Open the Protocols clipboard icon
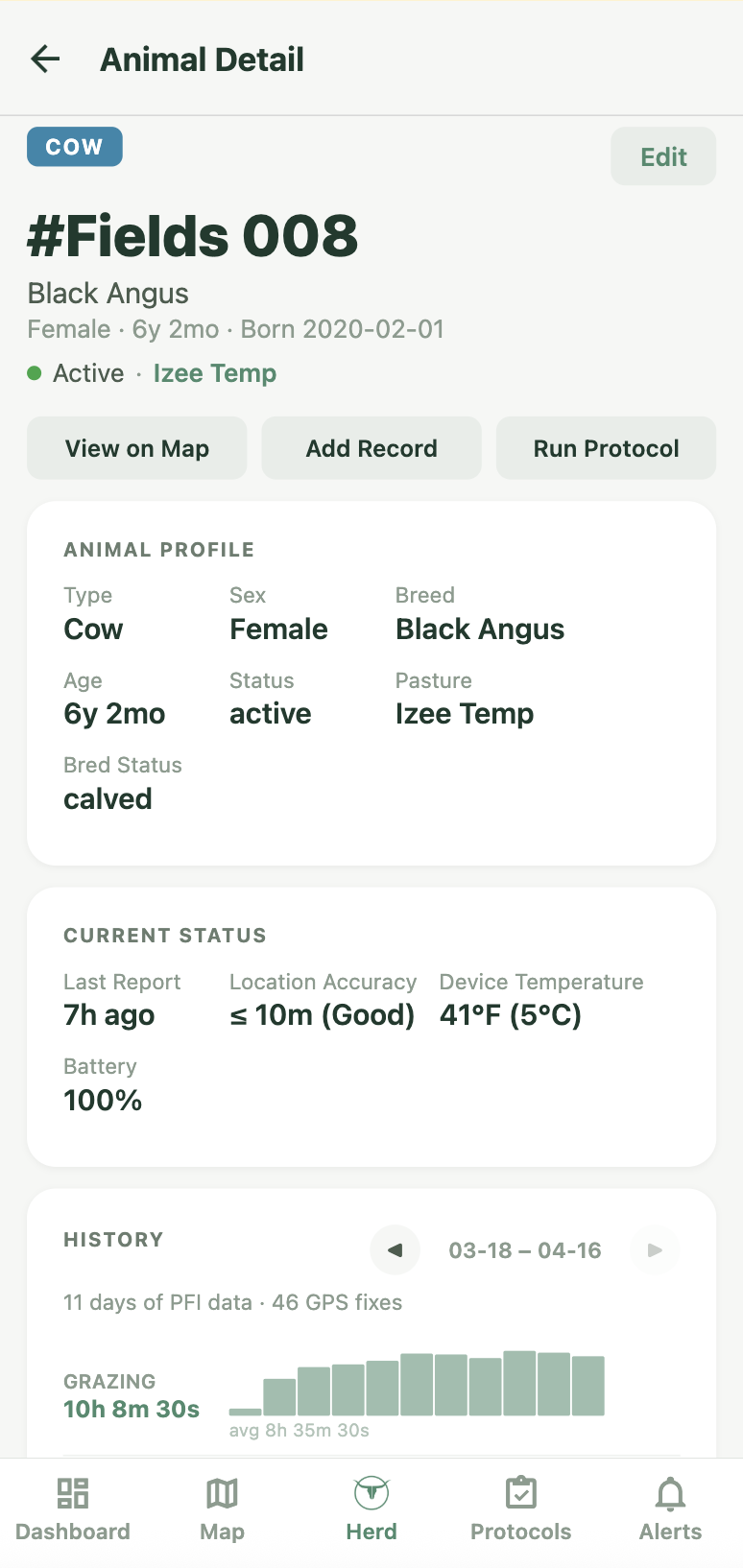Screen dimensions: 743x1568 [520, 1493]
